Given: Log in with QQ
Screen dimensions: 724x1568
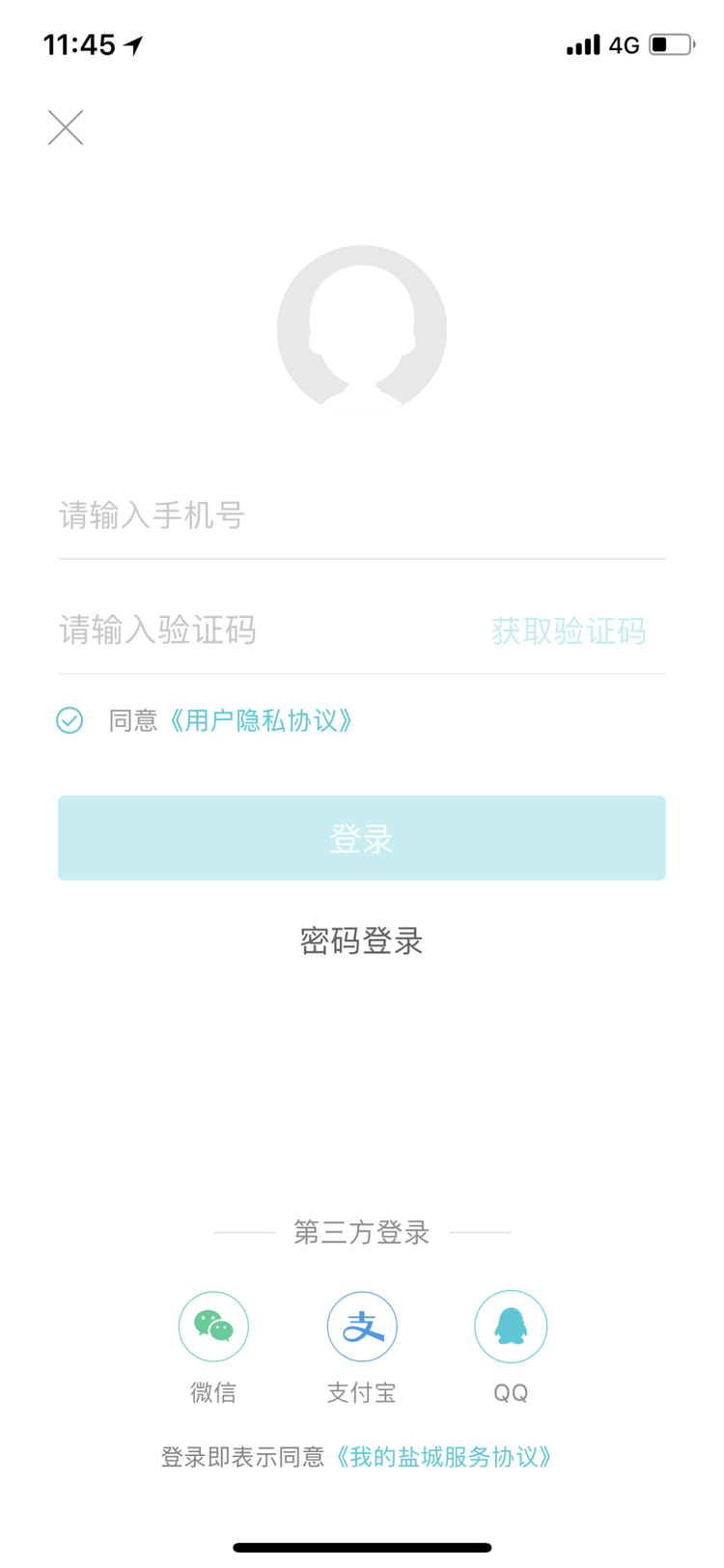Looking at the screenshot, I should pos(511,1327).
